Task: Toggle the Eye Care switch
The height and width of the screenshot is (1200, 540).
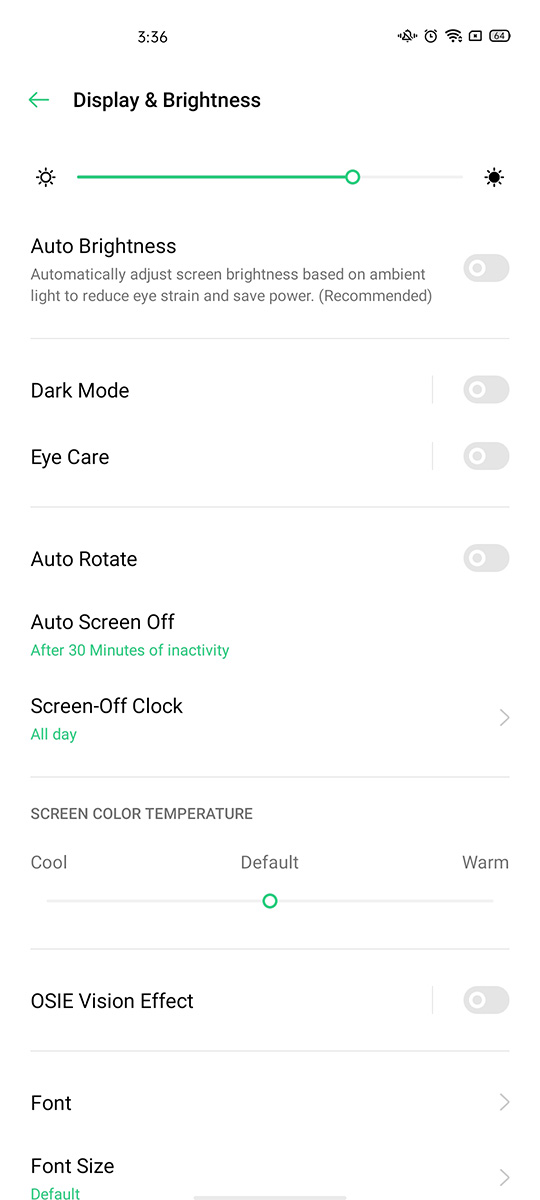Action: (x=486, y=457)
